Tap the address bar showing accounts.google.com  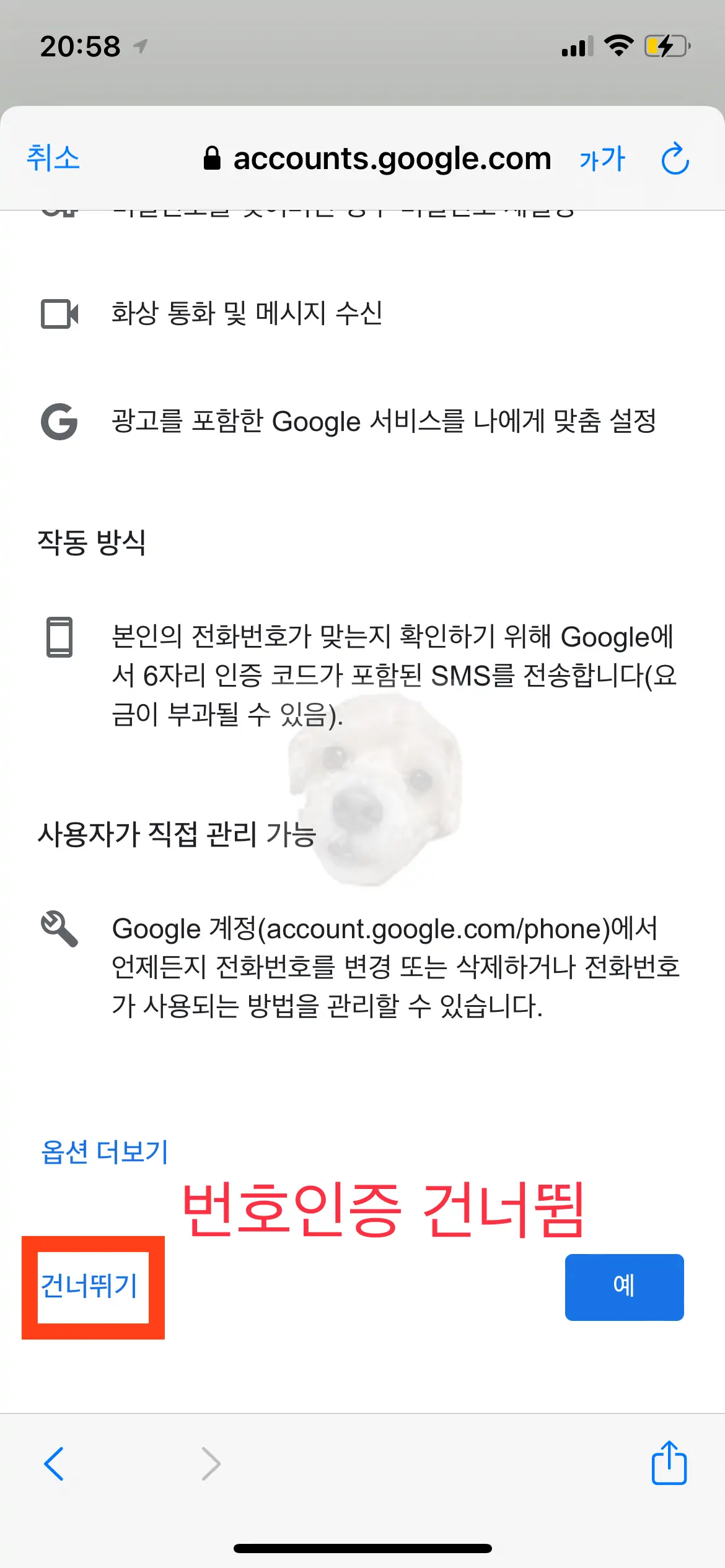coord(393,158)
